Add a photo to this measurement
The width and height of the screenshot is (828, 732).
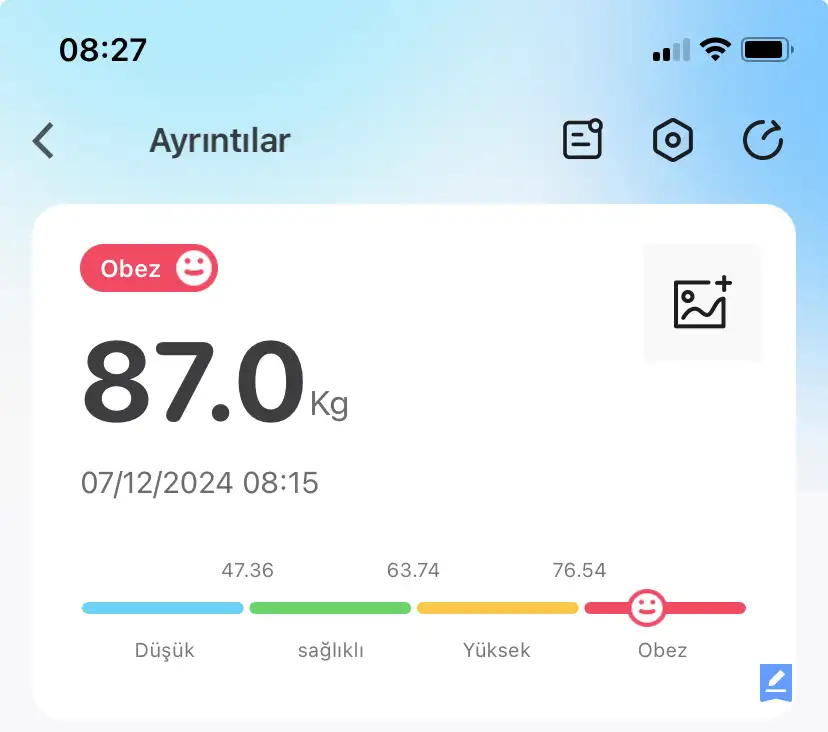pos(702,303)
